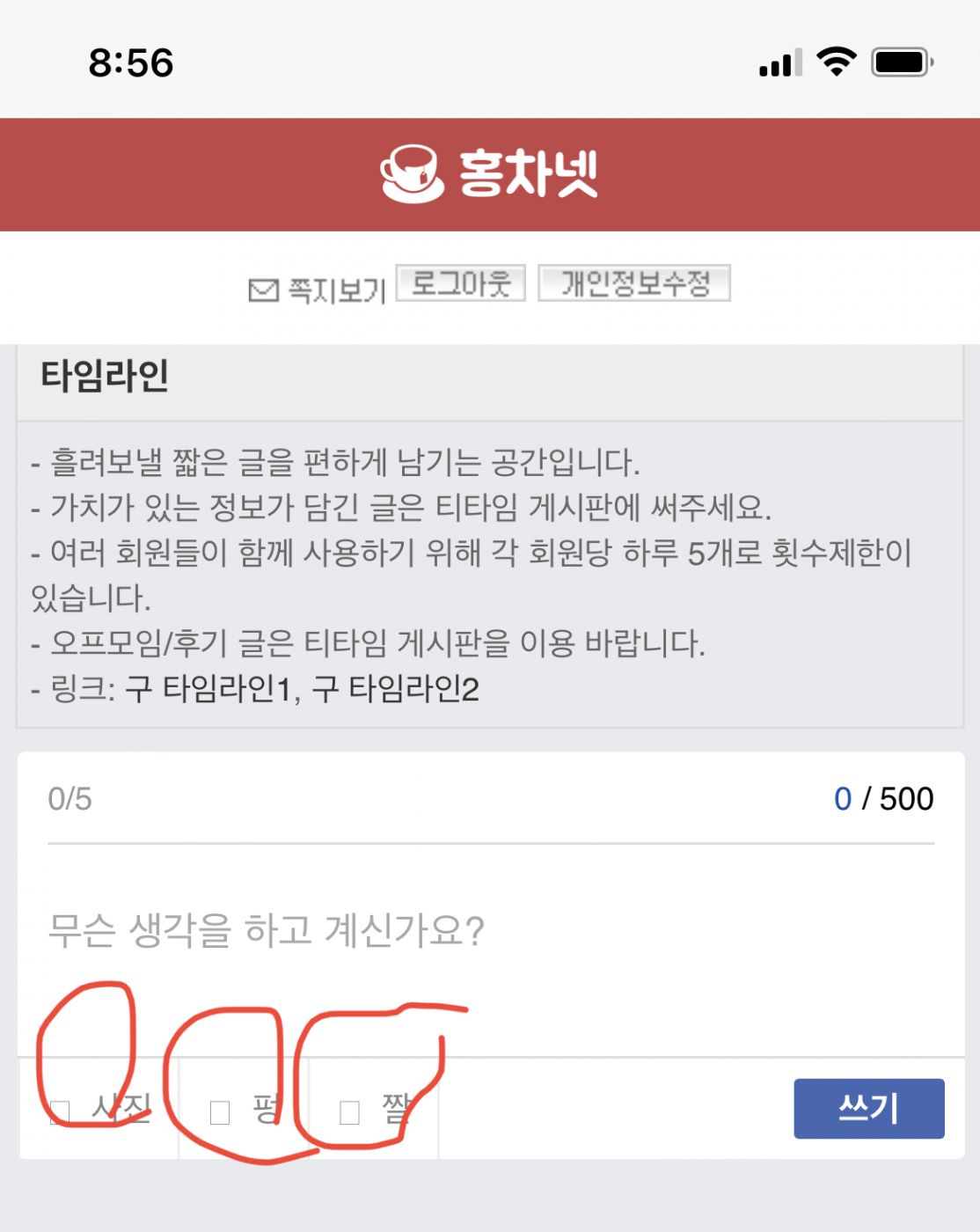This screenshot has width=980, height=1232.
Task: Check the 사진 checkbox
Action: [60, 1112]
